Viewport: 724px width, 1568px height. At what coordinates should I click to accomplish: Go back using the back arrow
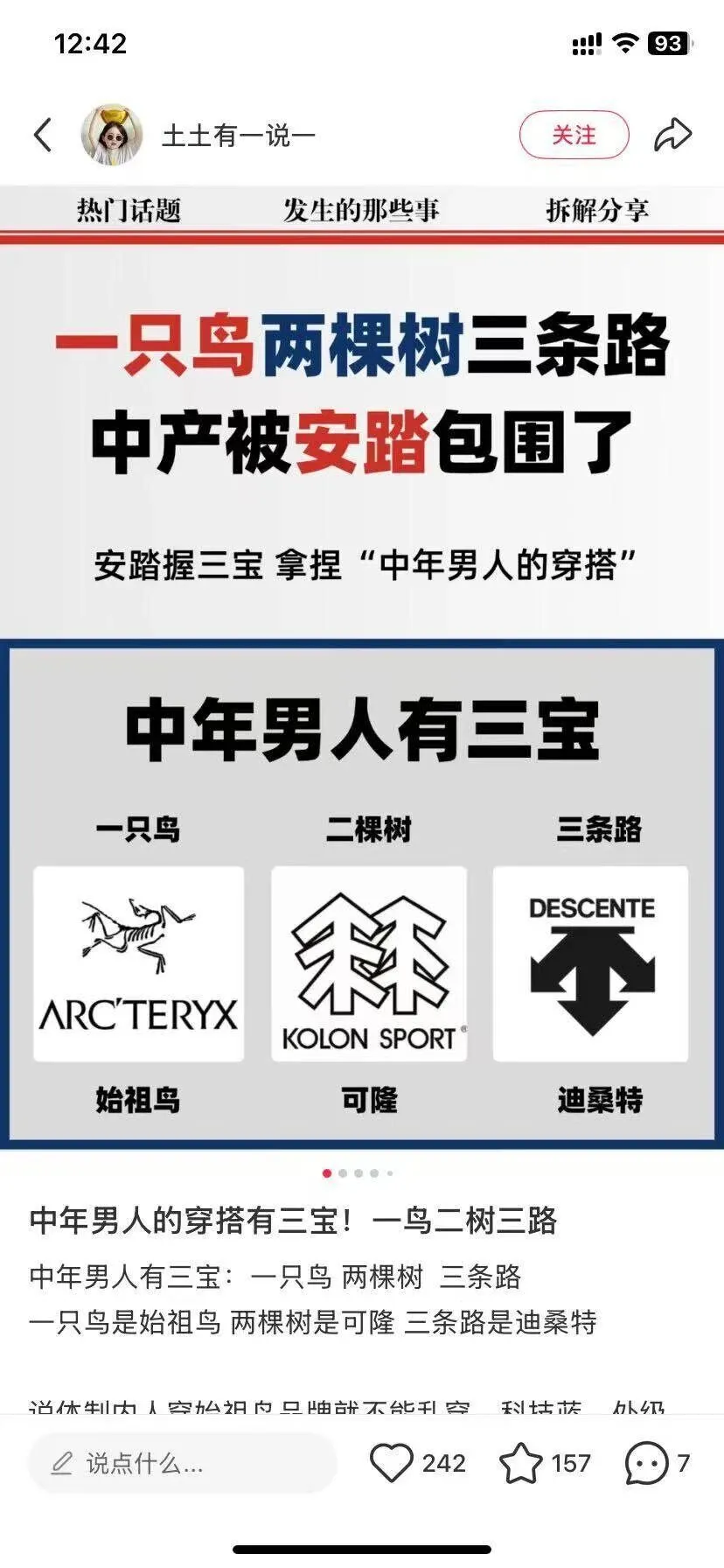click(x=43, y=135)
